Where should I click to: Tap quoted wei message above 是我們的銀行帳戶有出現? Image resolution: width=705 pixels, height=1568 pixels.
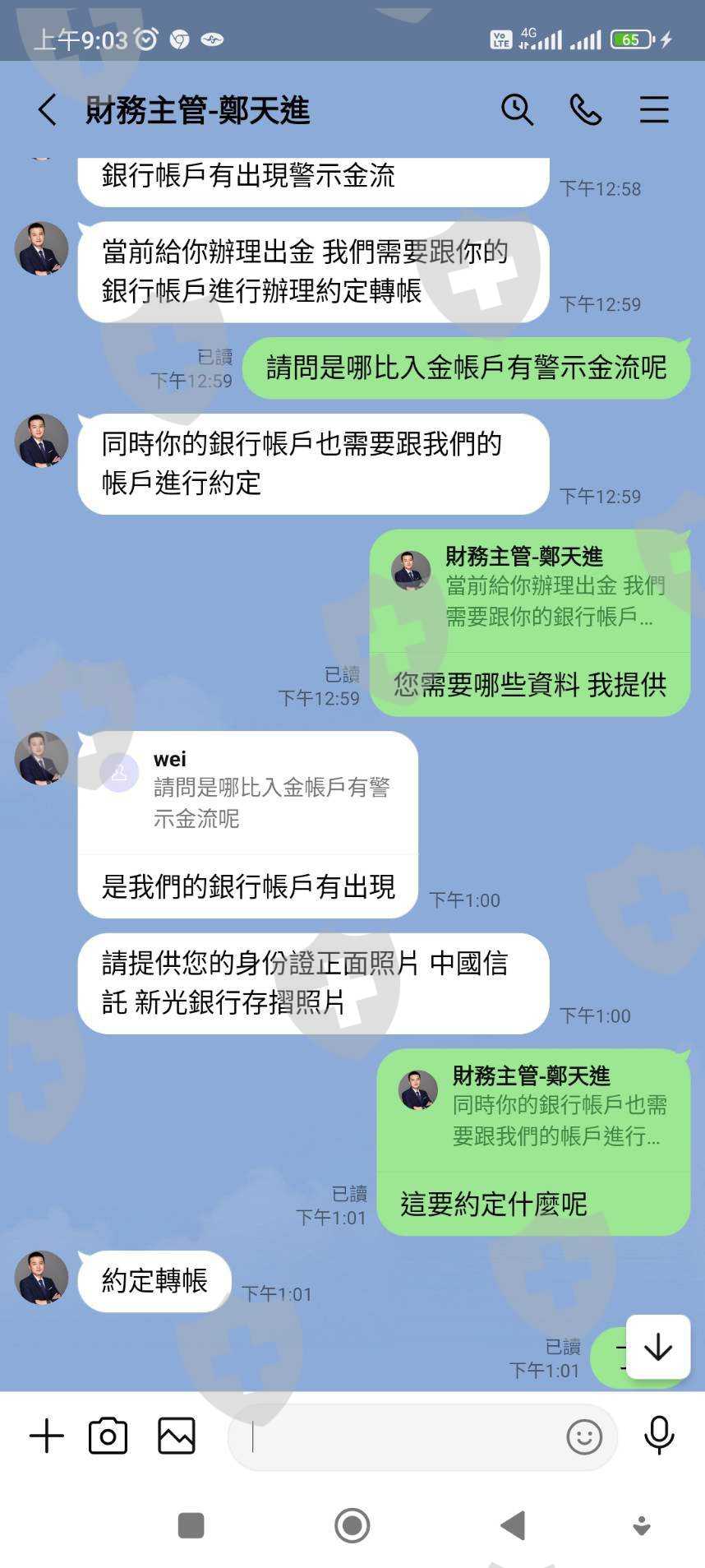click(x=248, y=792)
